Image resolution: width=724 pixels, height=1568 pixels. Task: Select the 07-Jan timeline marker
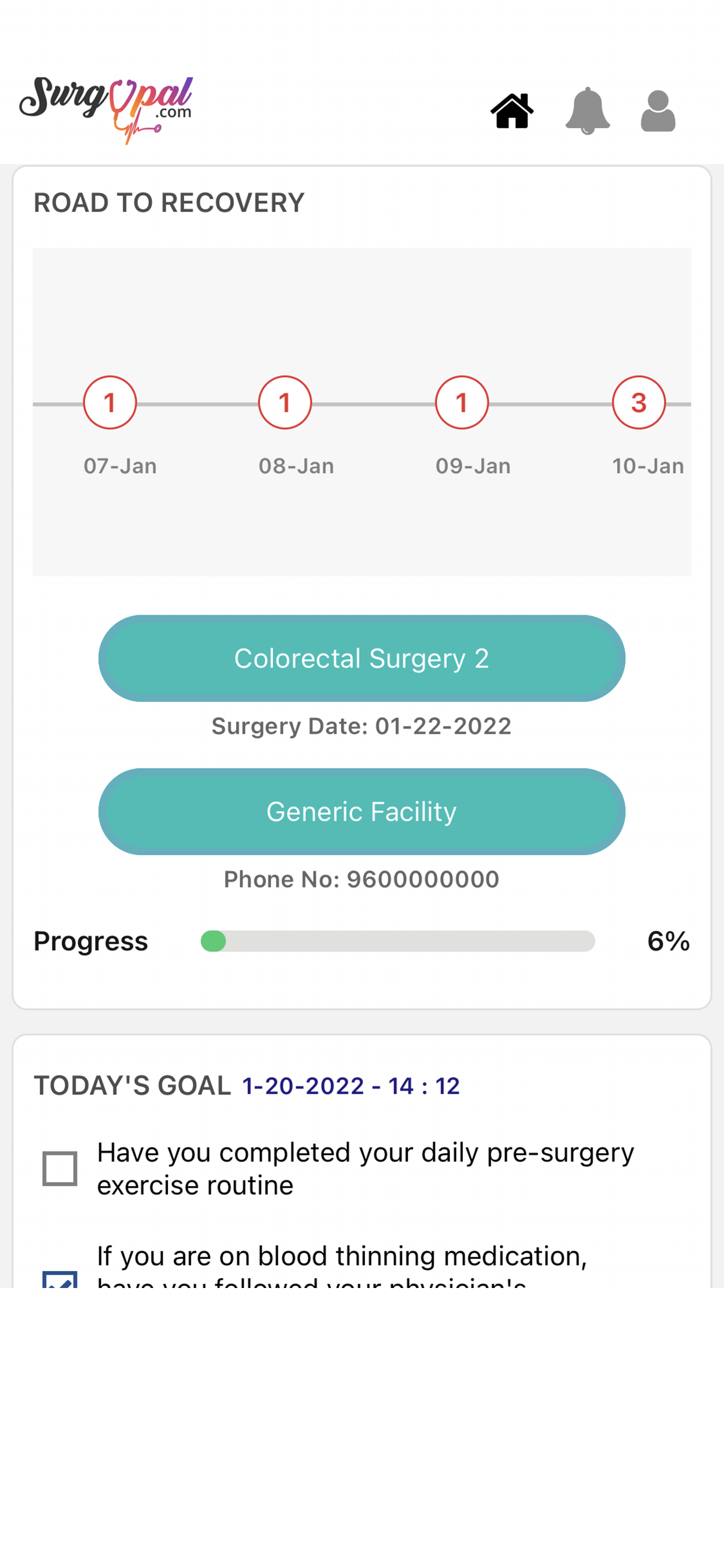[x=110, y=402]
